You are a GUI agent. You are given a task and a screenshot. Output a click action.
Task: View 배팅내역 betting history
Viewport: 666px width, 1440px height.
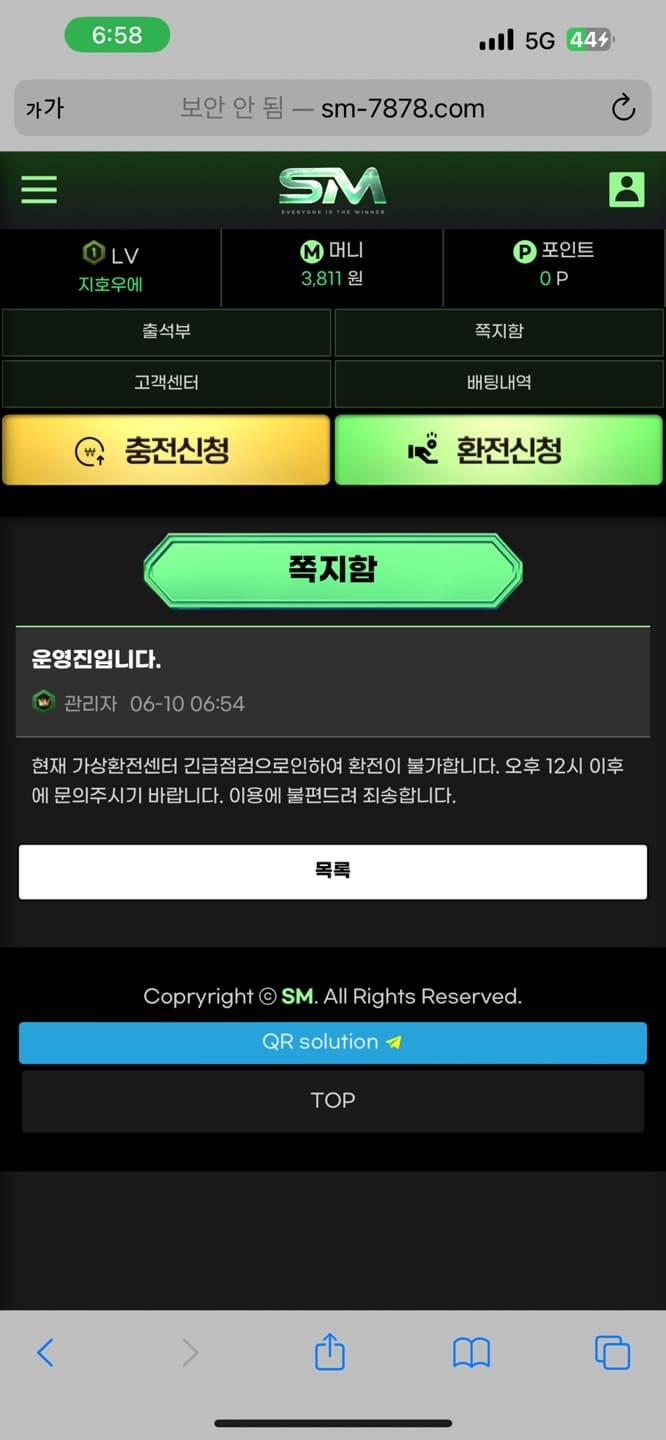click(499, 383)
